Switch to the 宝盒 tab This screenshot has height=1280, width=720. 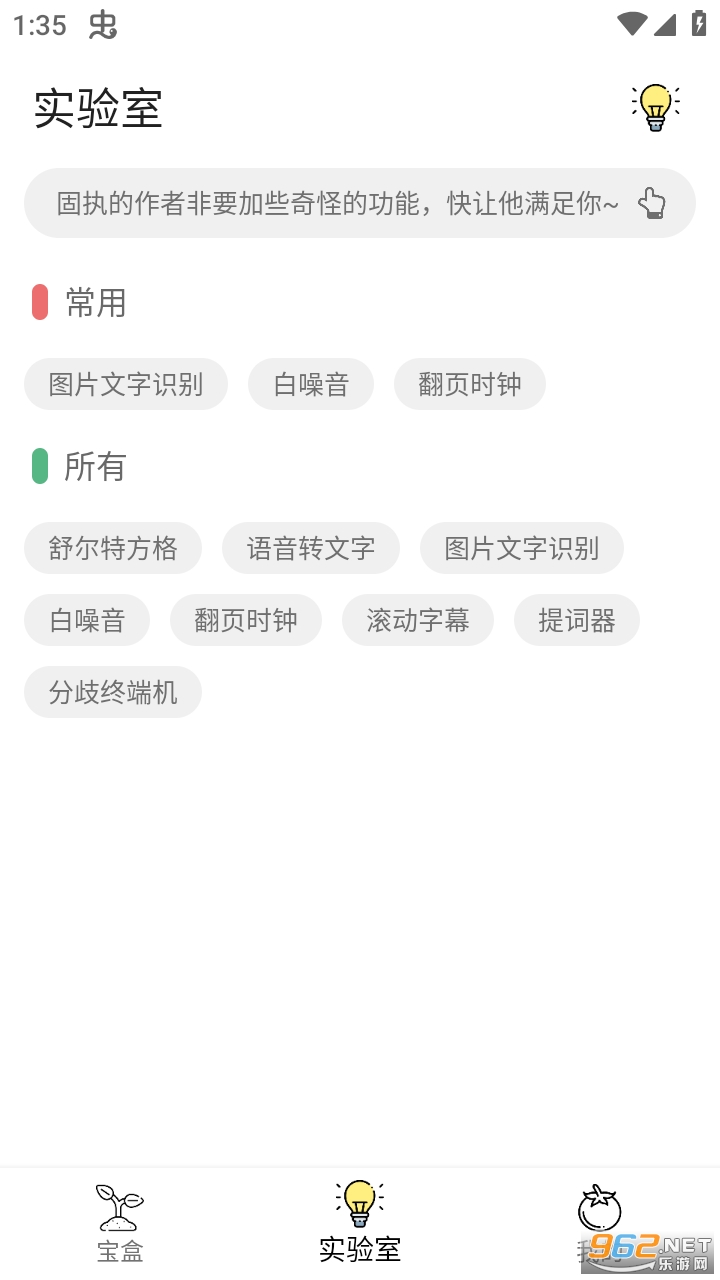[x=120, y=1222]
